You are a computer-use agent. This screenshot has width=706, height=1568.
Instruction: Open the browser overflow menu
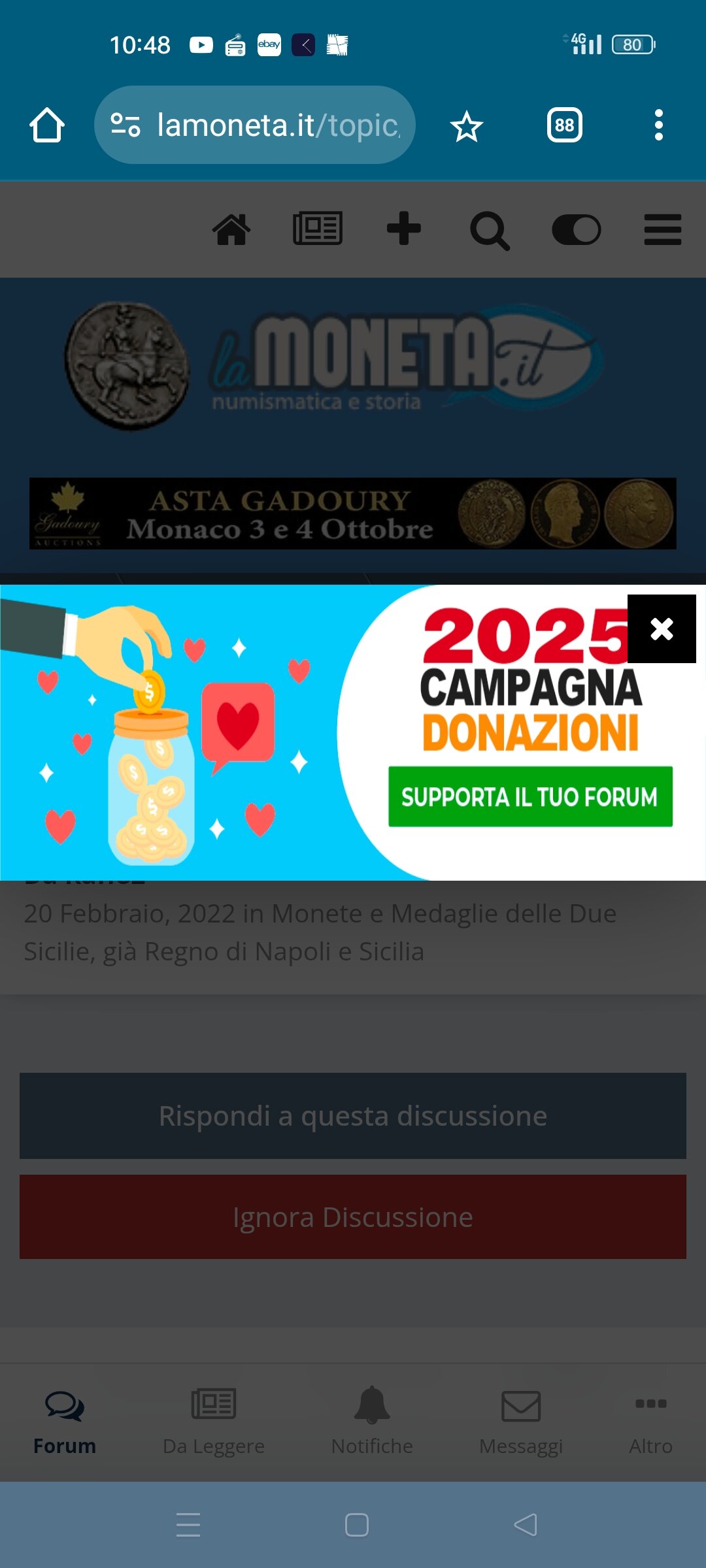pyautogui.click(x=658, y=125)
